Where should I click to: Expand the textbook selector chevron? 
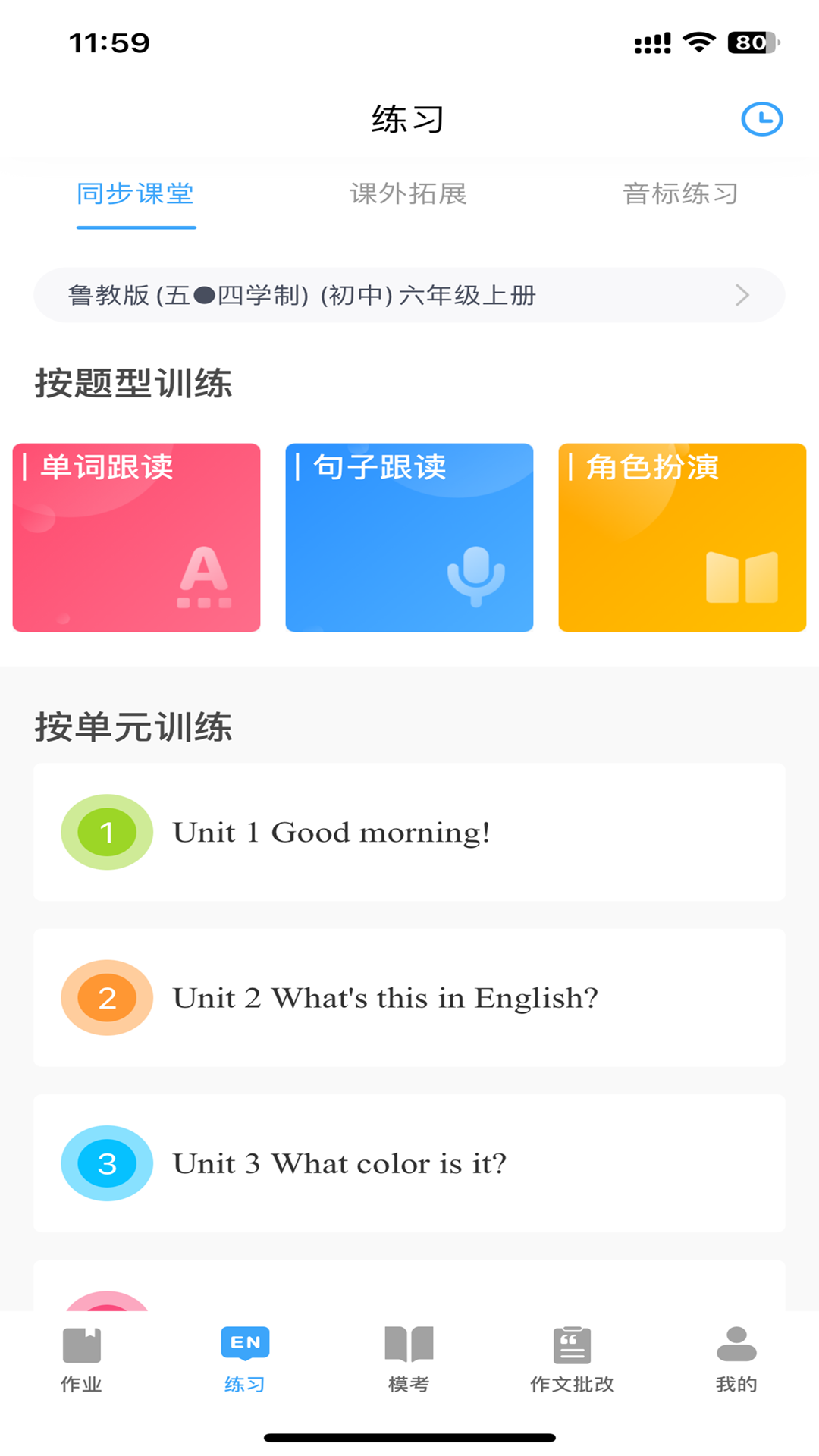[742, 296]
